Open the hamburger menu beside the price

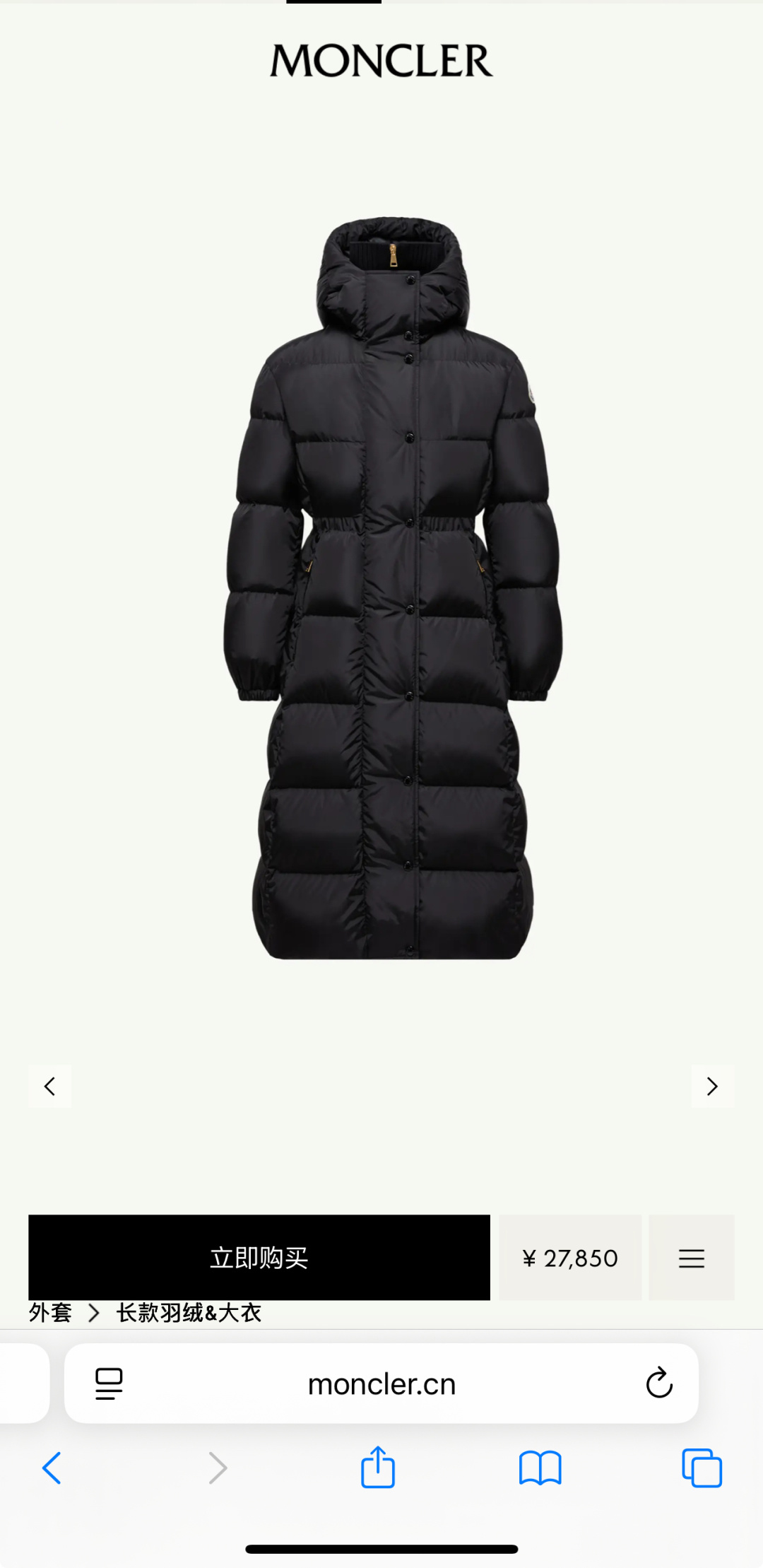691,1258
